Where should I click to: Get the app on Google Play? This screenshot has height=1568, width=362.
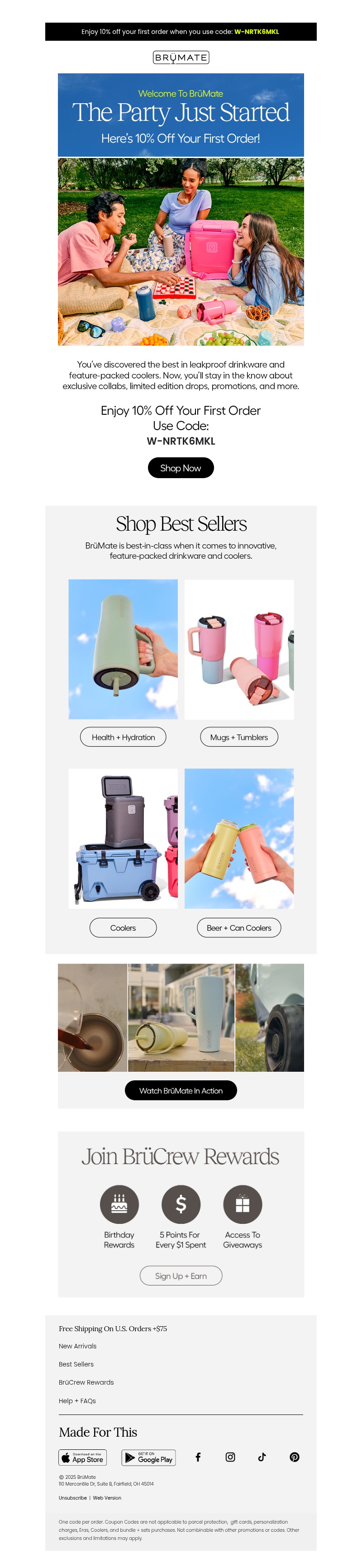click(148, 1457)
